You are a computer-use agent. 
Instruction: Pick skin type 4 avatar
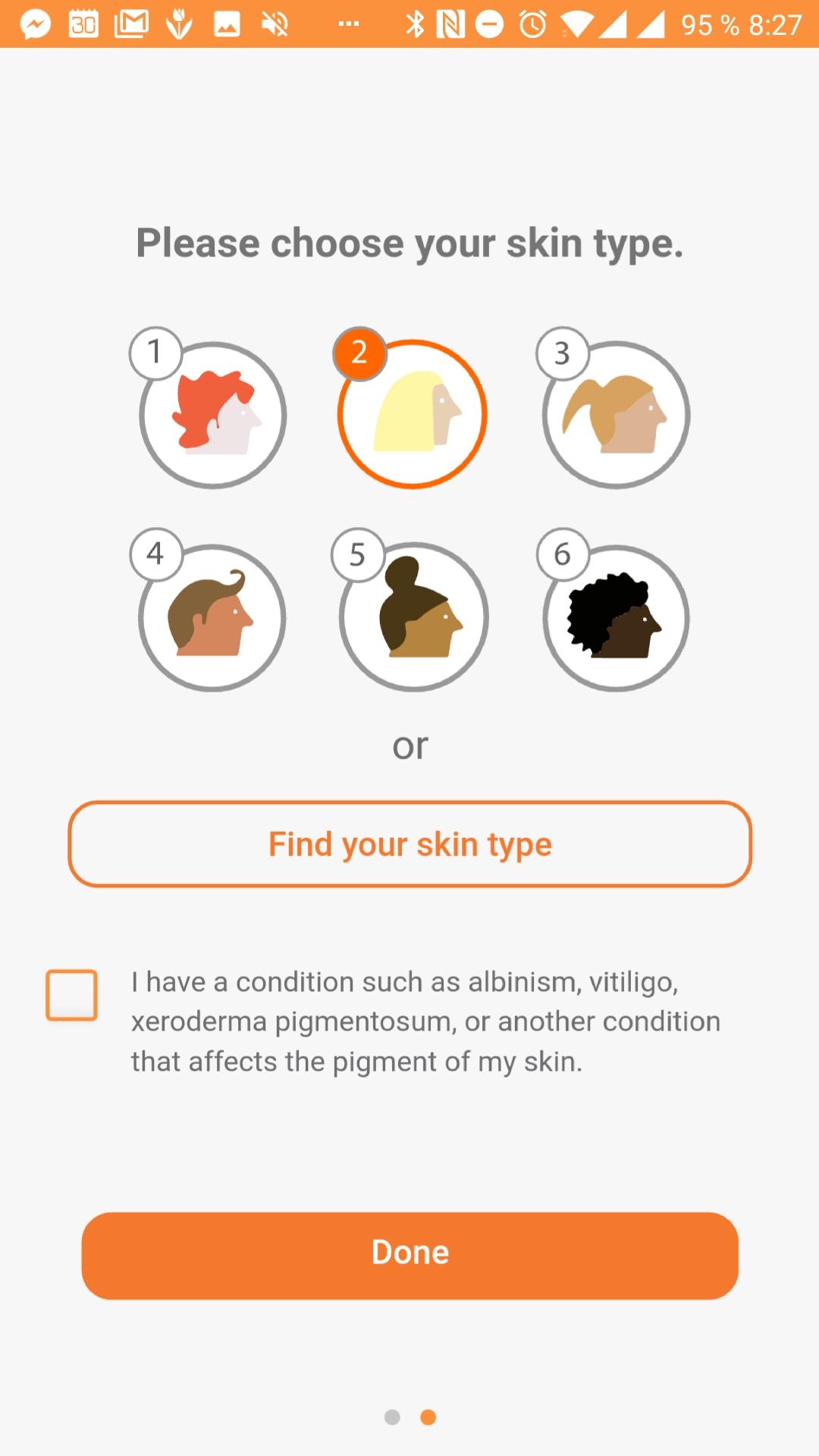[x=212, y=617]
